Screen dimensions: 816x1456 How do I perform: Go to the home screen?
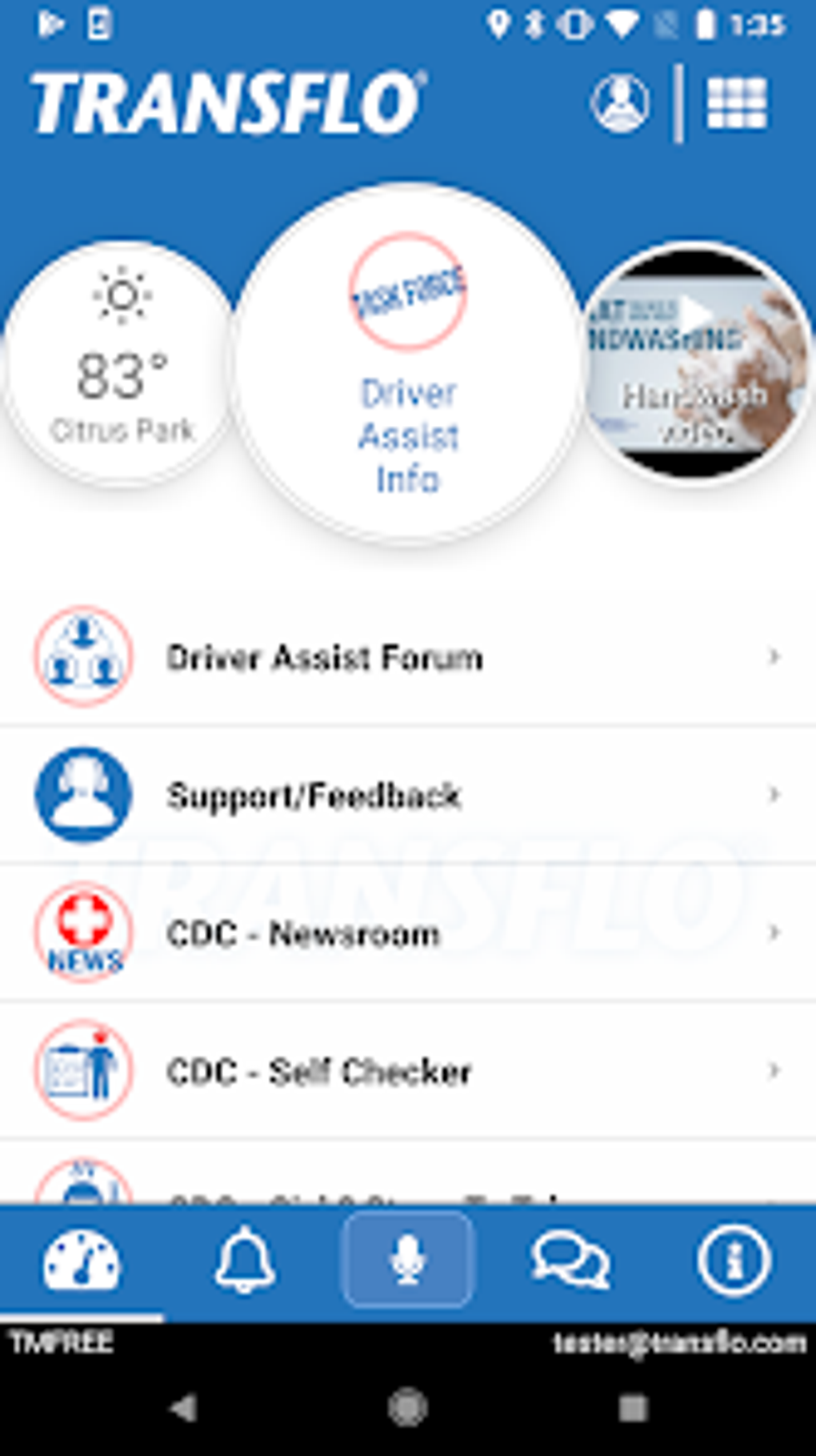408,1408
